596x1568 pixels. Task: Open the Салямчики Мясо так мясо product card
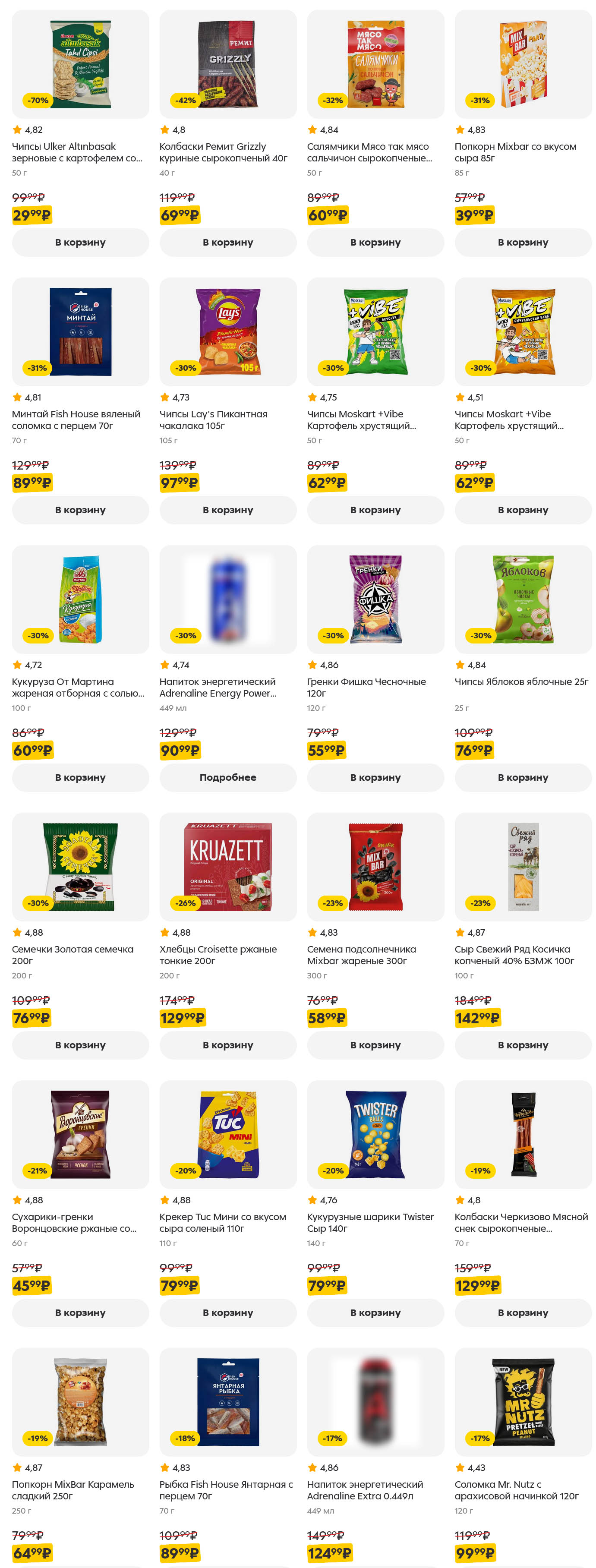(375, 64)
